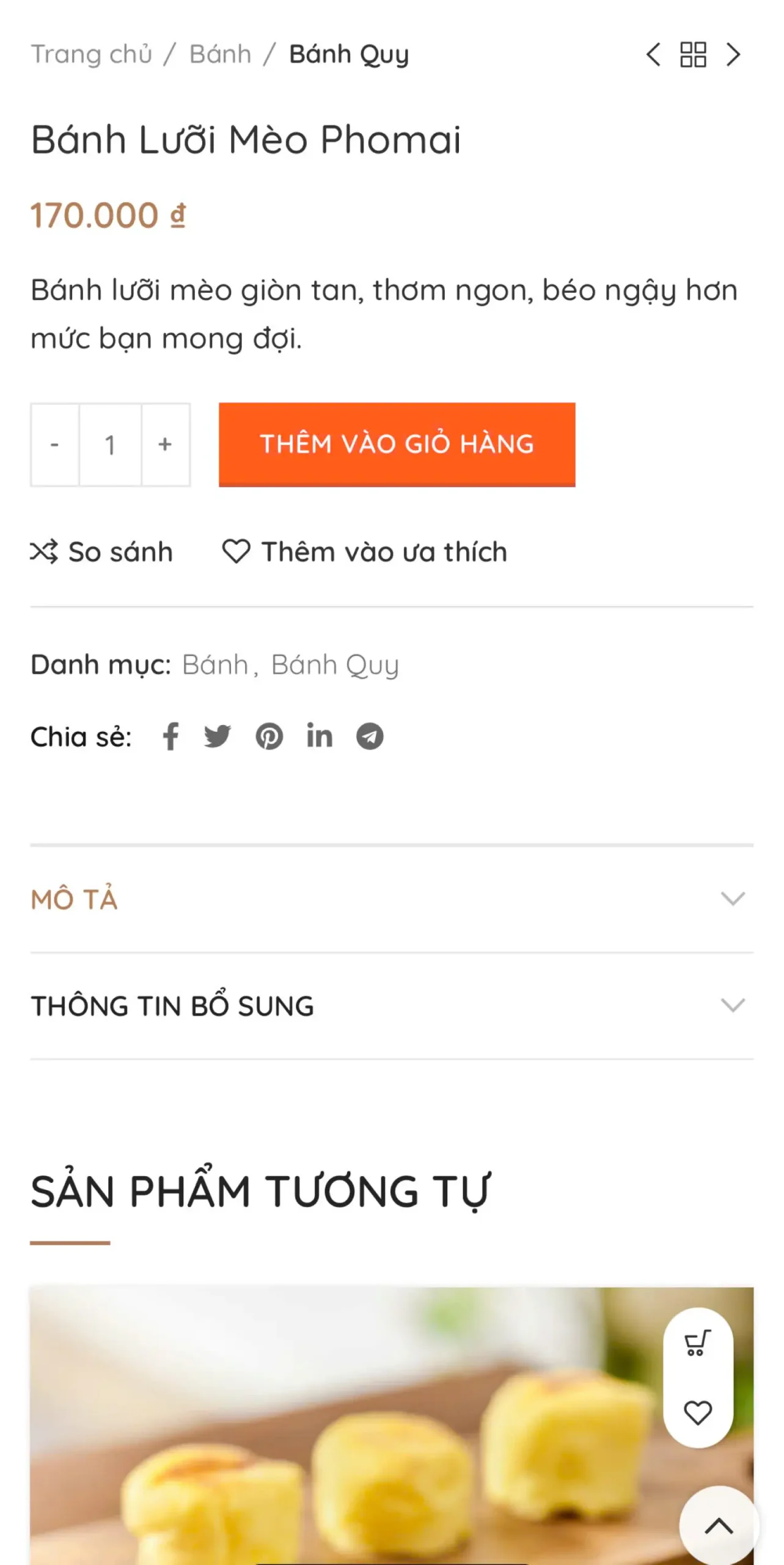Tap the scroll-to-top arrow button
This screenshot has width=784, height=1565.
(x=719, y=1526)
